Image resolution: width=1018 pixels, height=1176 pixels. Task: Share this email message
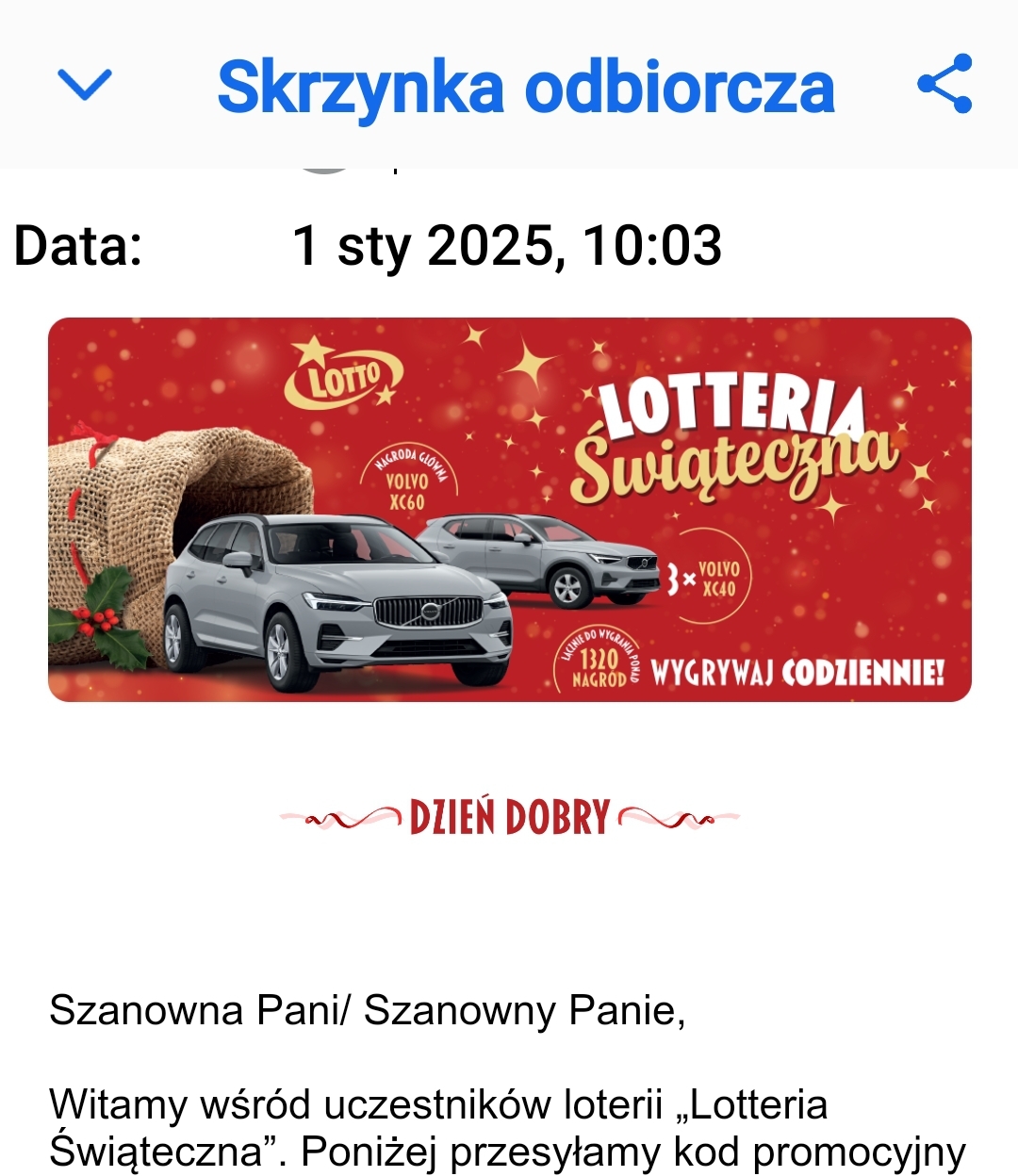944,85
